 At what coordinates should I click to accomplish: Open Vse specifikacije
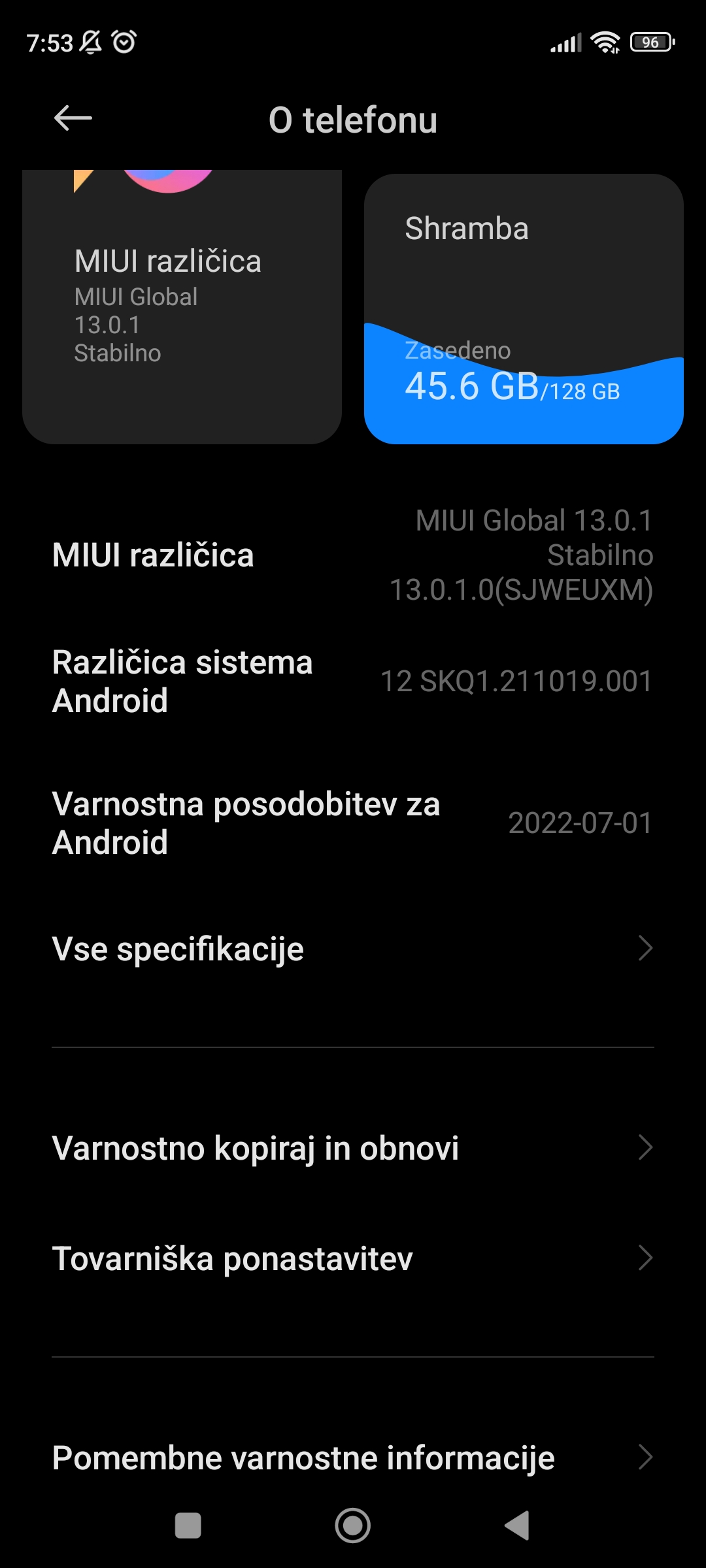coord(353,949)
